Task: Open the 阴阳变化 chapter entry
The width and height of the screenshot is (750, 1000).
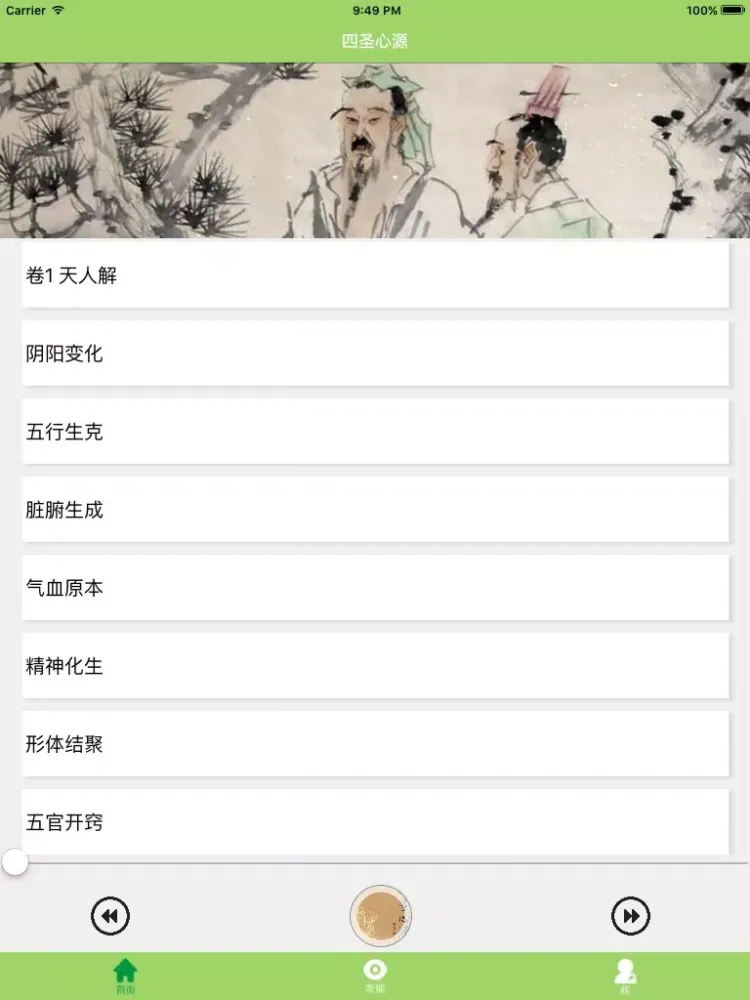Action: click(375, 353)
